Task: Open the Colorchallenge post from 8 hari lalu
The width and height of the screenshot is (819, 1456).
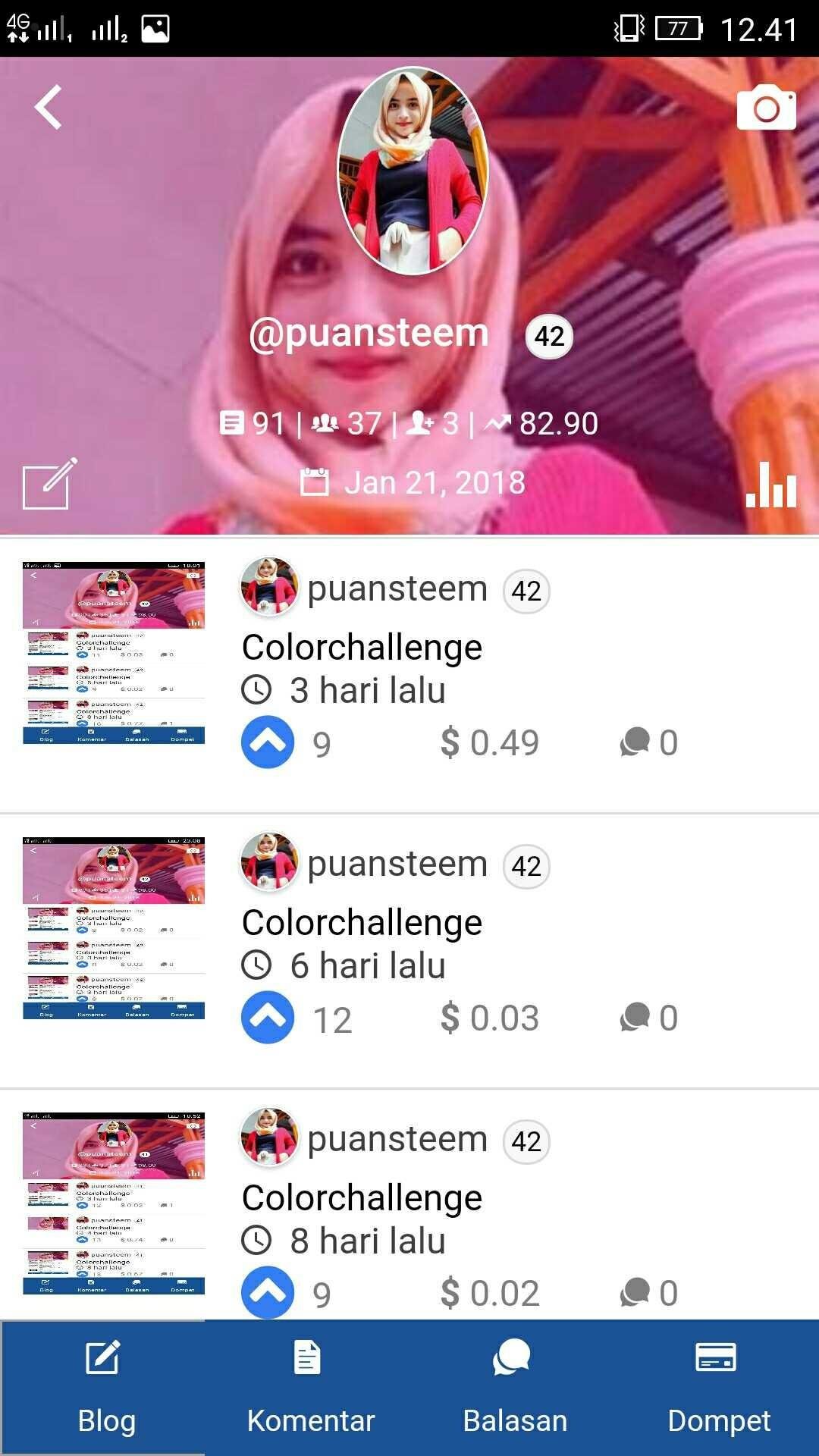Action: [362, 1198]
